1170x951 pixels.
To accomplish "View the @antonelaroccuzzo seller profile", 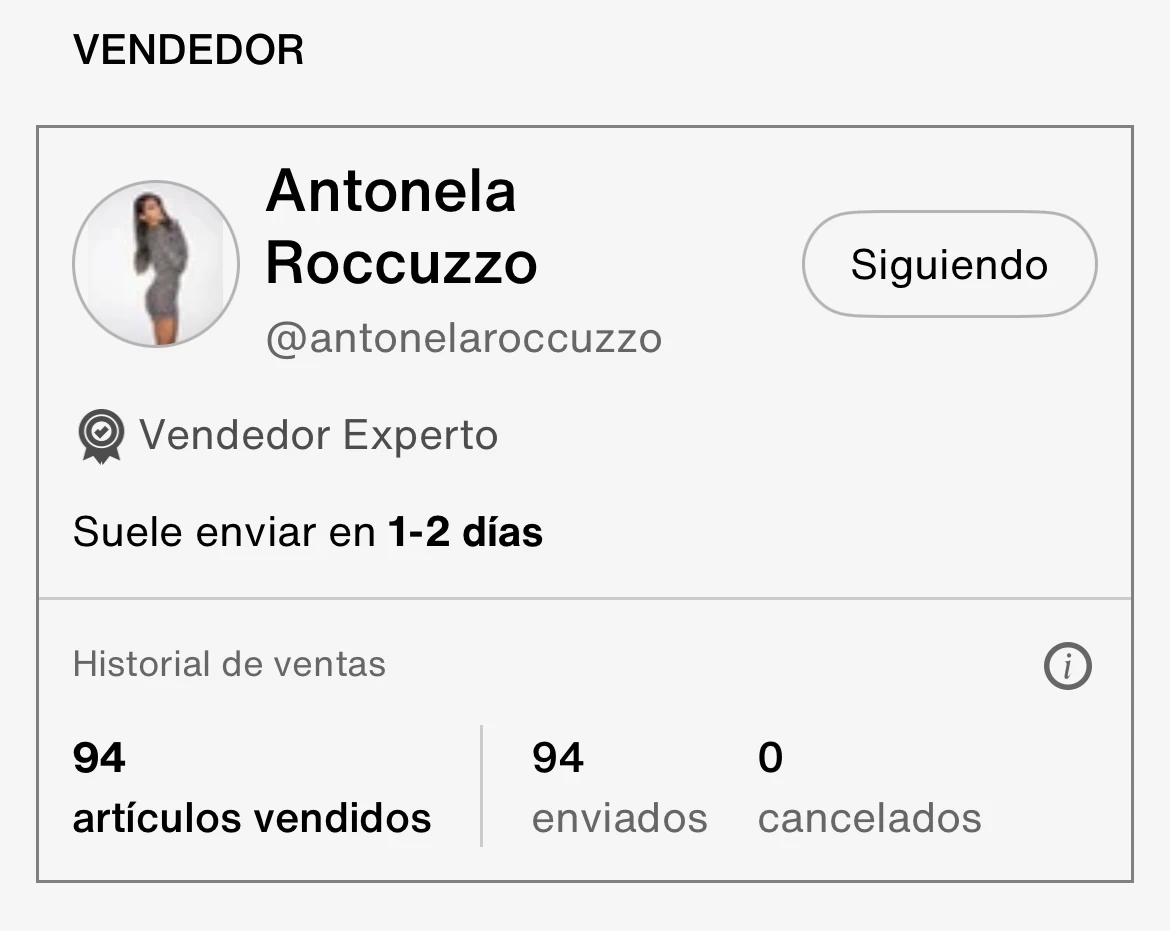I will [x=463, y=339].
